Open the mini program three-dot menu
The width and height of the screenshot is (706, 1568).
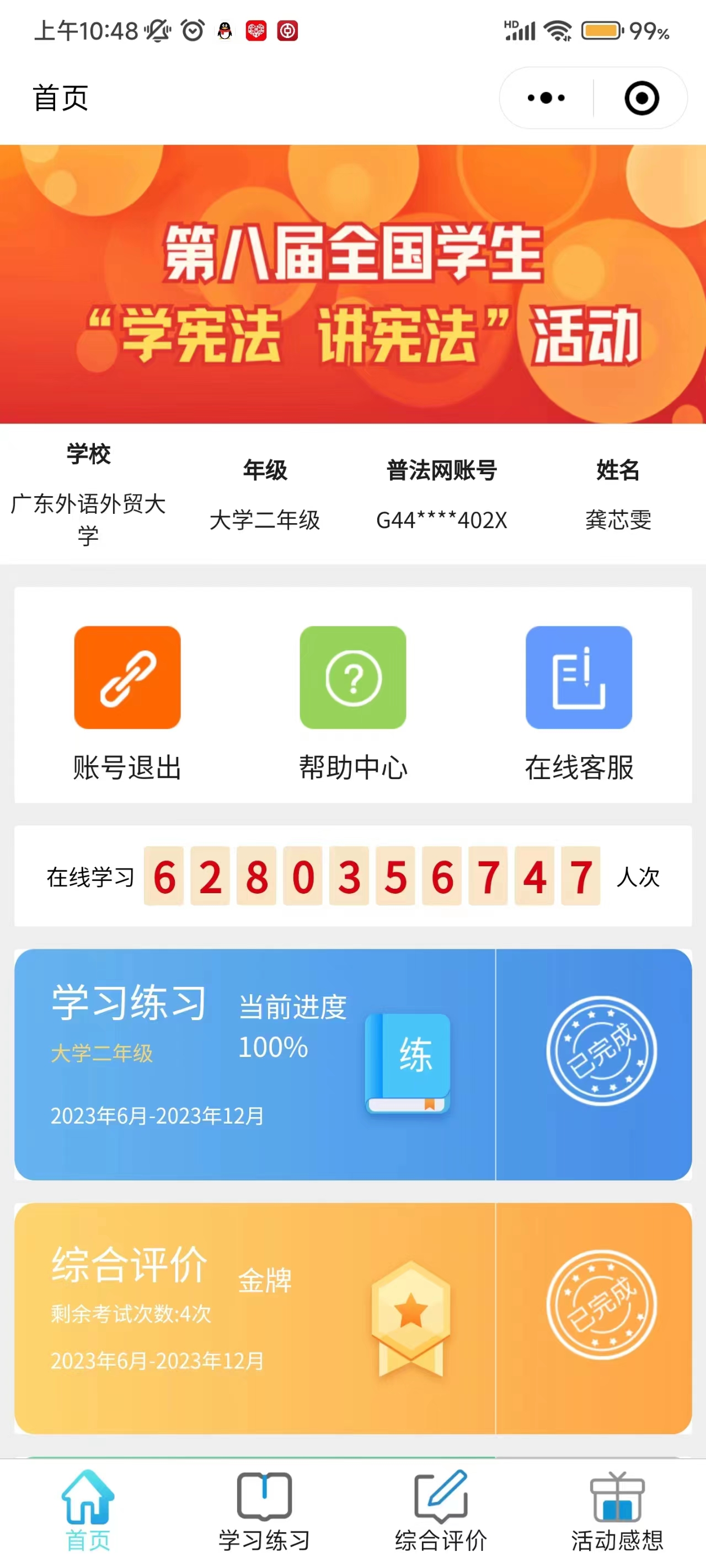click(547, 98)
